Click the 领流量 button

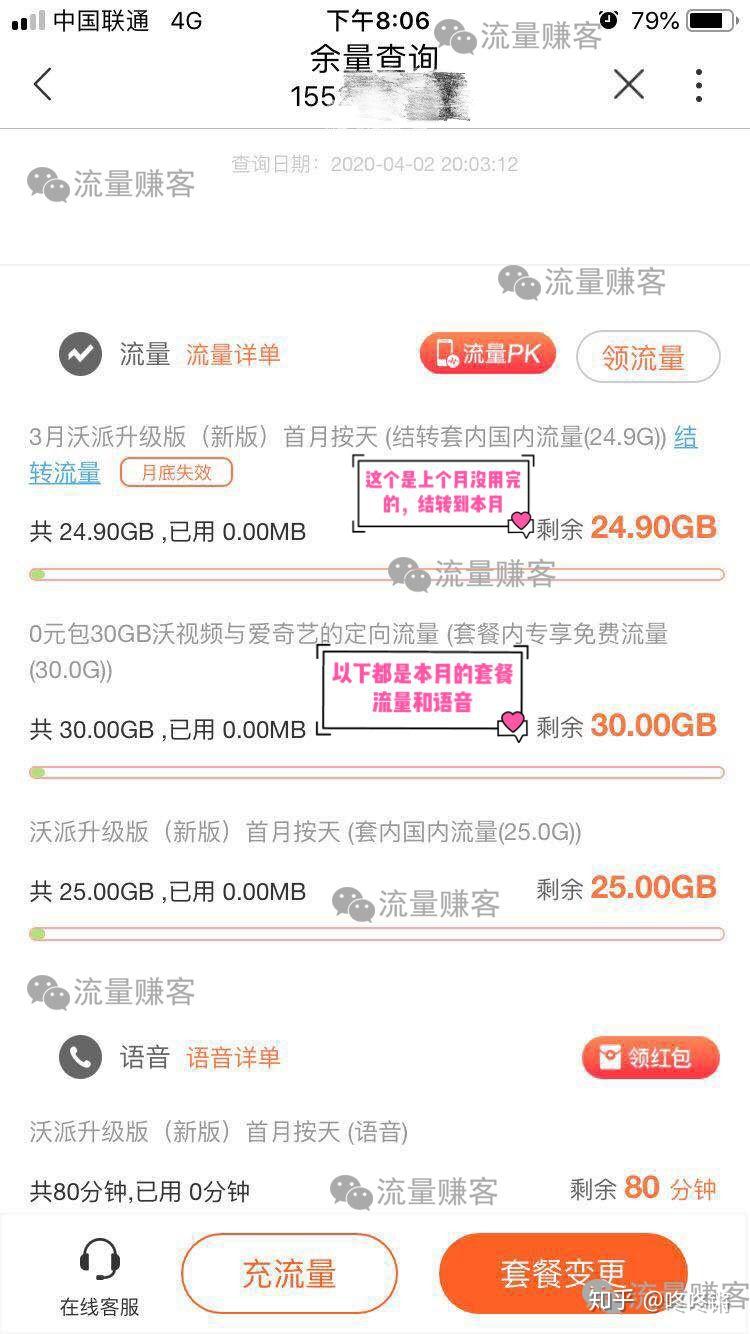pyautogui.click(x=648, y=356)
